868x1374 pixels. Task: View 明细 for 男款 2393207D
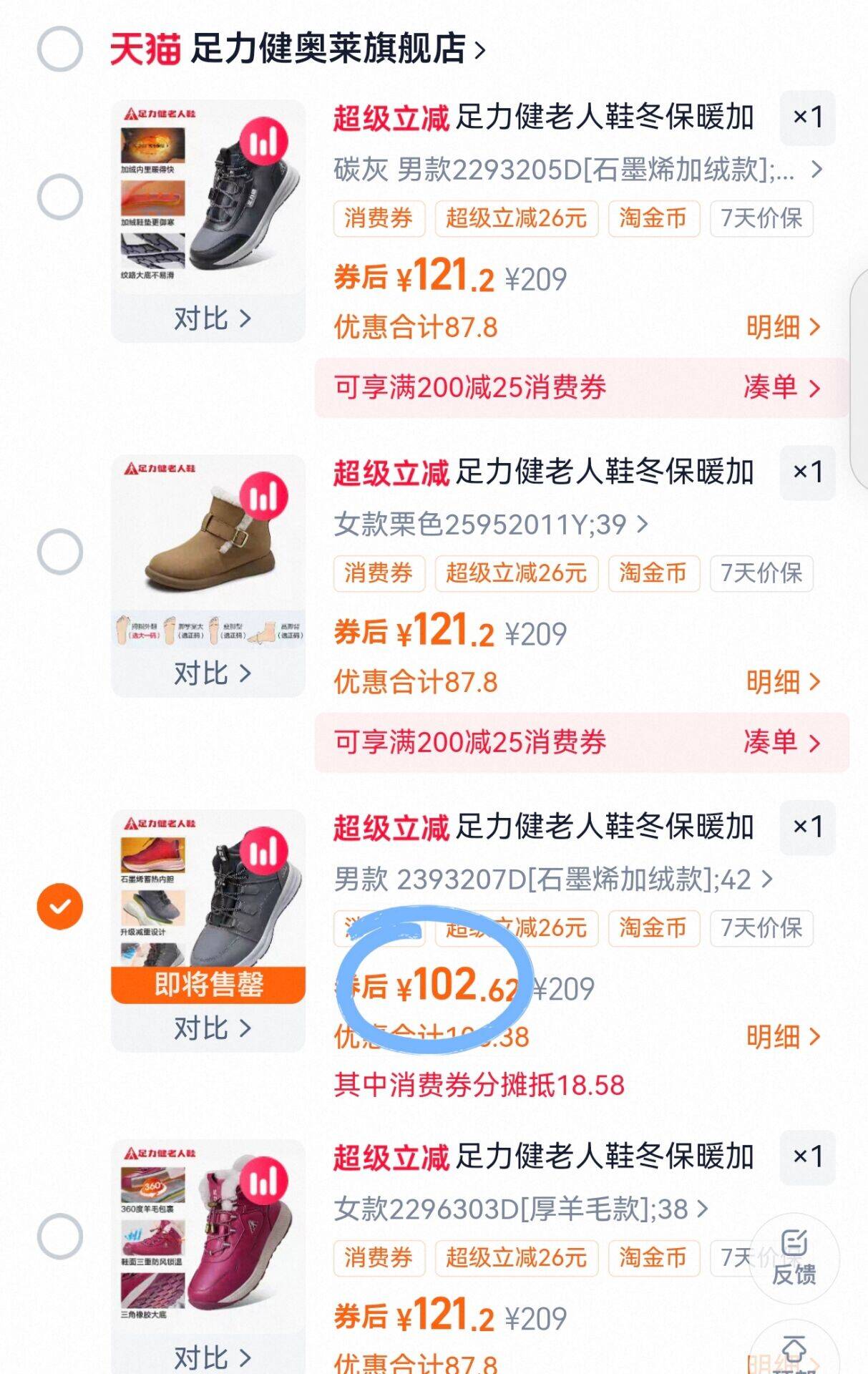(782, 1037)
